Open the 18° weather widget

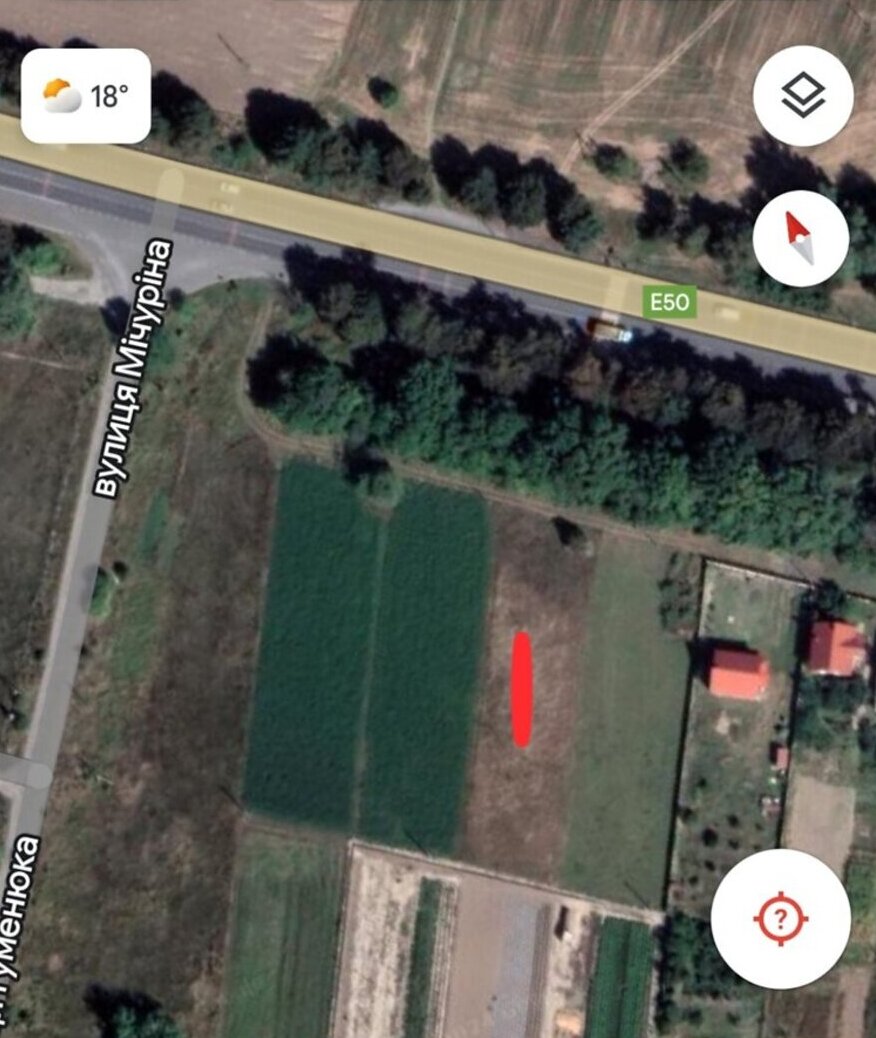coord(86,96)
